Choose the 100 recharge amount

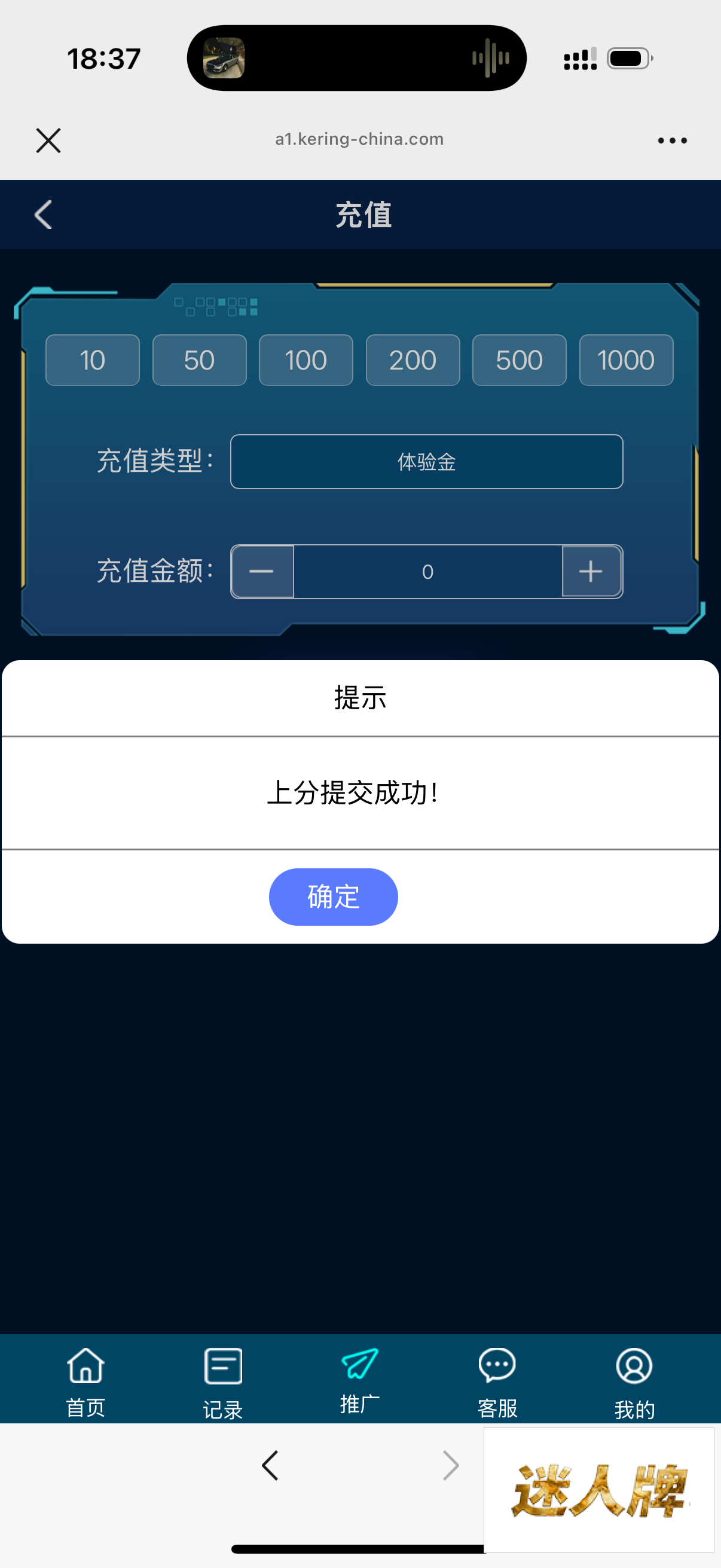click(305, 360)
